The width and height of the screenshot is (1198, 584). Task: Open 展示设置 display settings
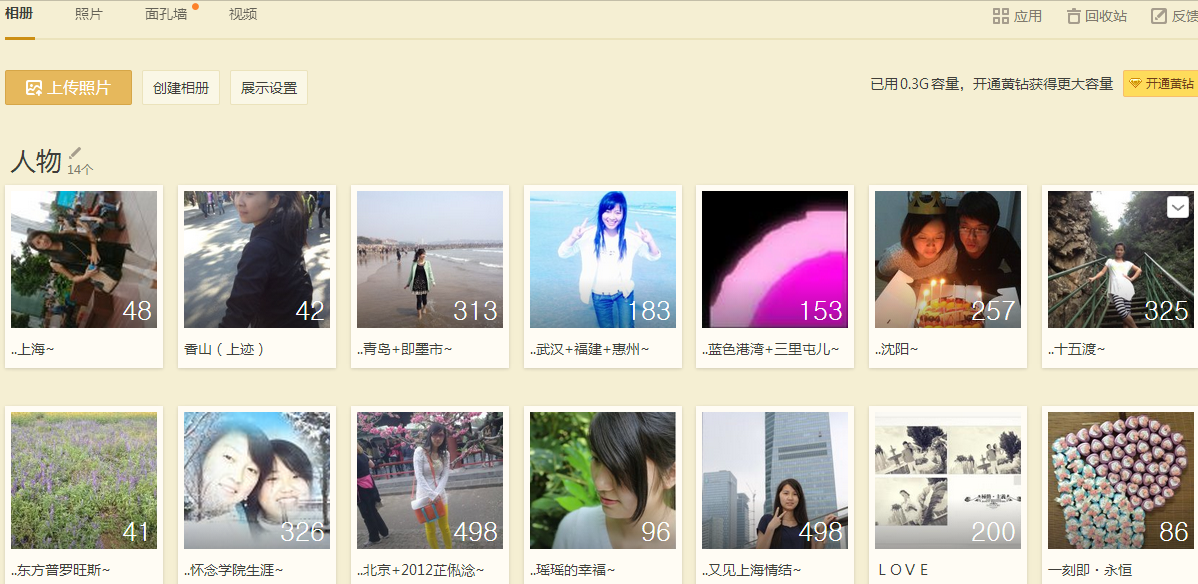click(x=269, y=88)
